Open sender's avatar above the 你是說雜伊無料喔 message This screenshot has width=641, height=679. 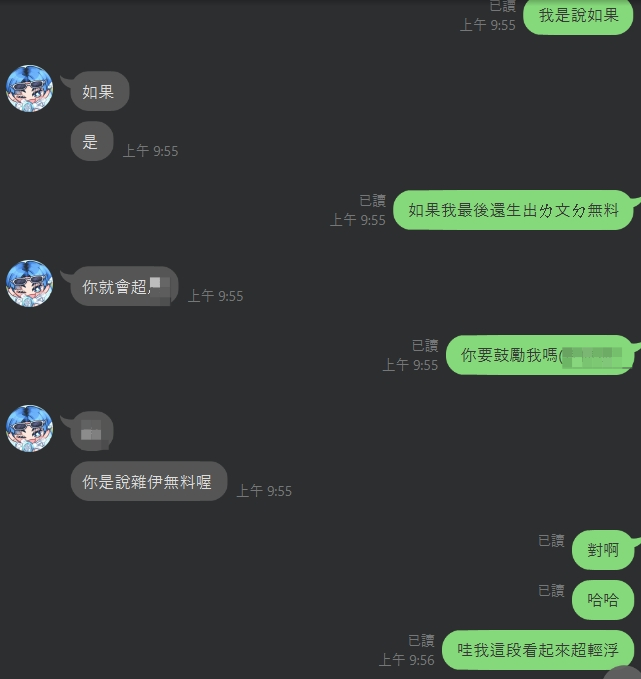coord(29,429)
